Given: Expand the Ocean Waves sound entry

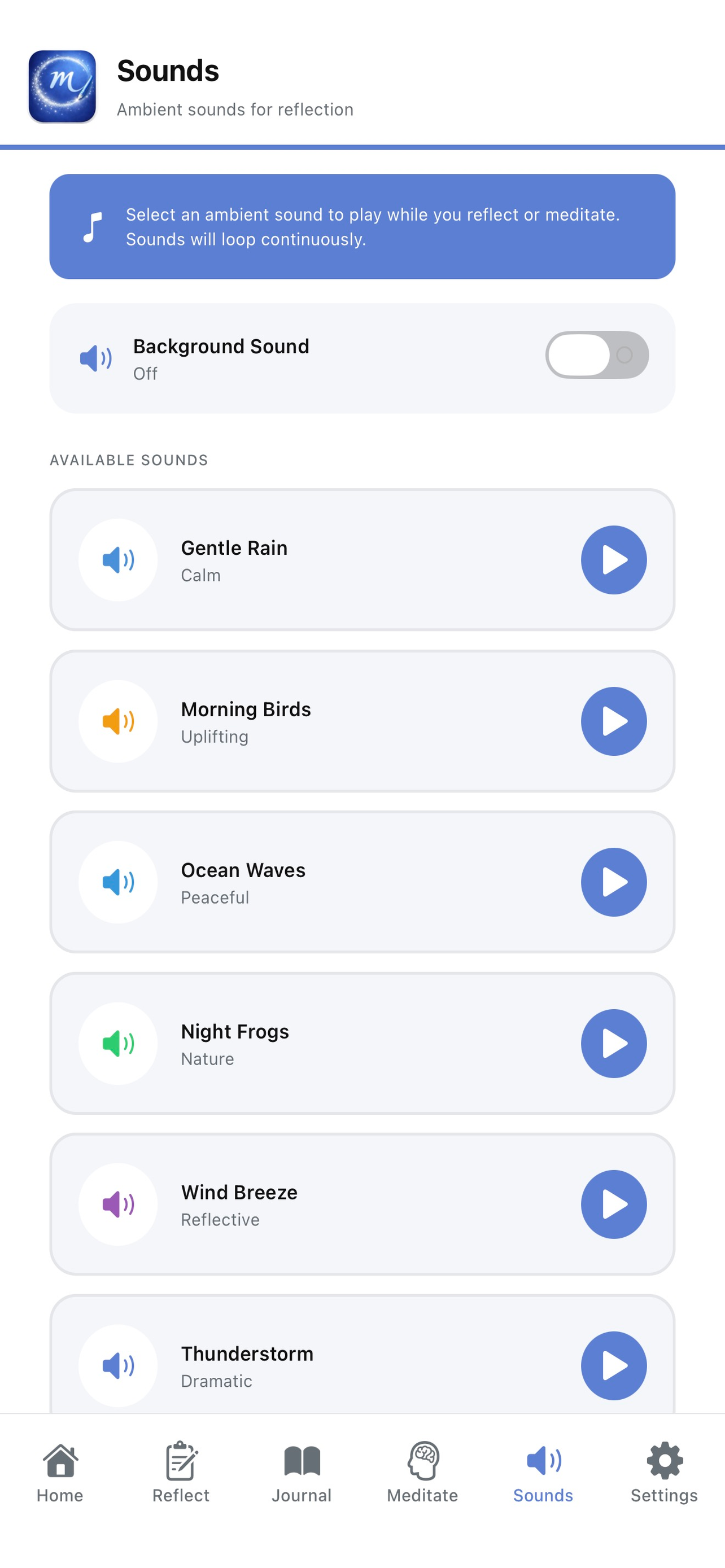Looking at the screenshot, I should 362,882.
